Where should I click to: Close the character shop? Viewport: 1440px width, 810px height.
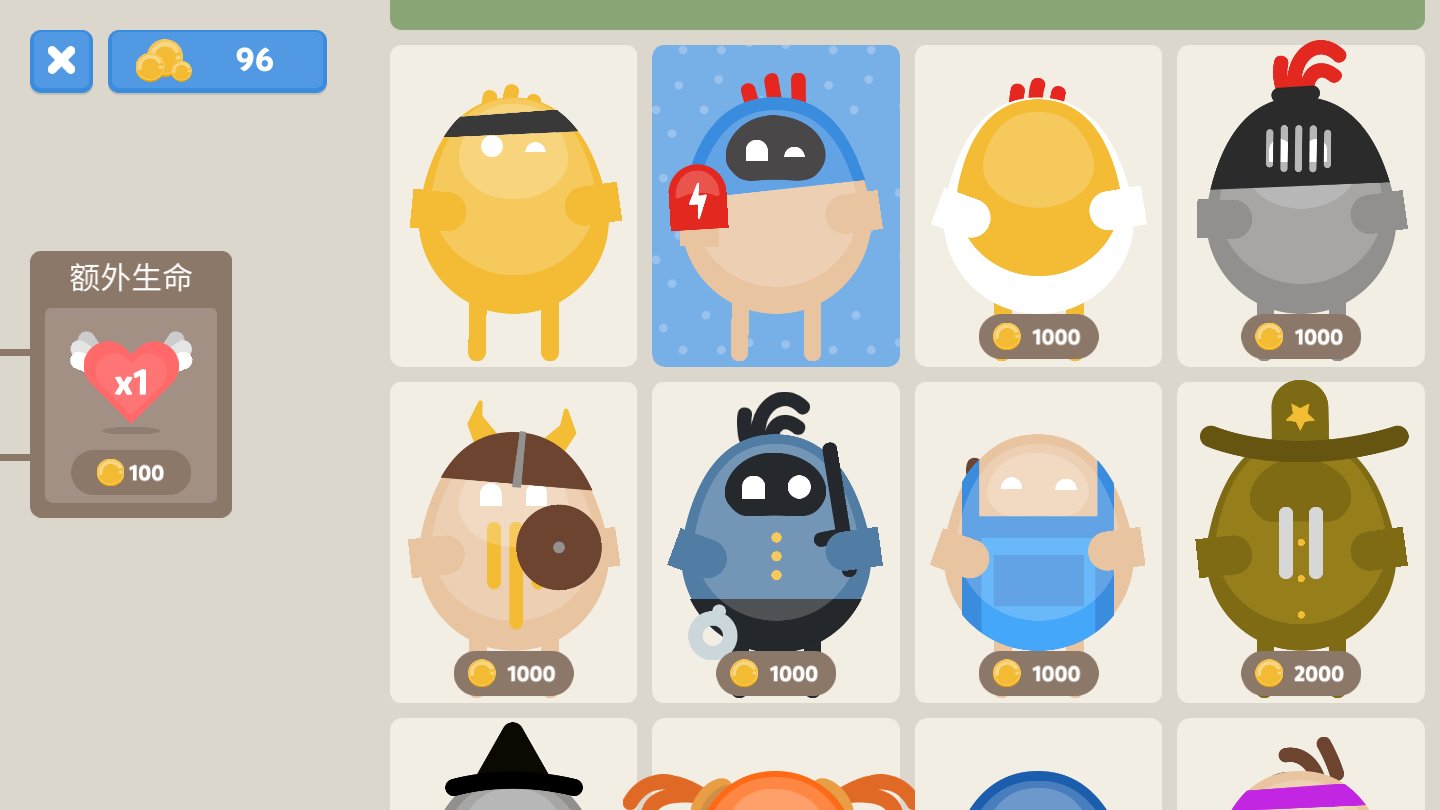pyautogui.click(x=61, y=61)
